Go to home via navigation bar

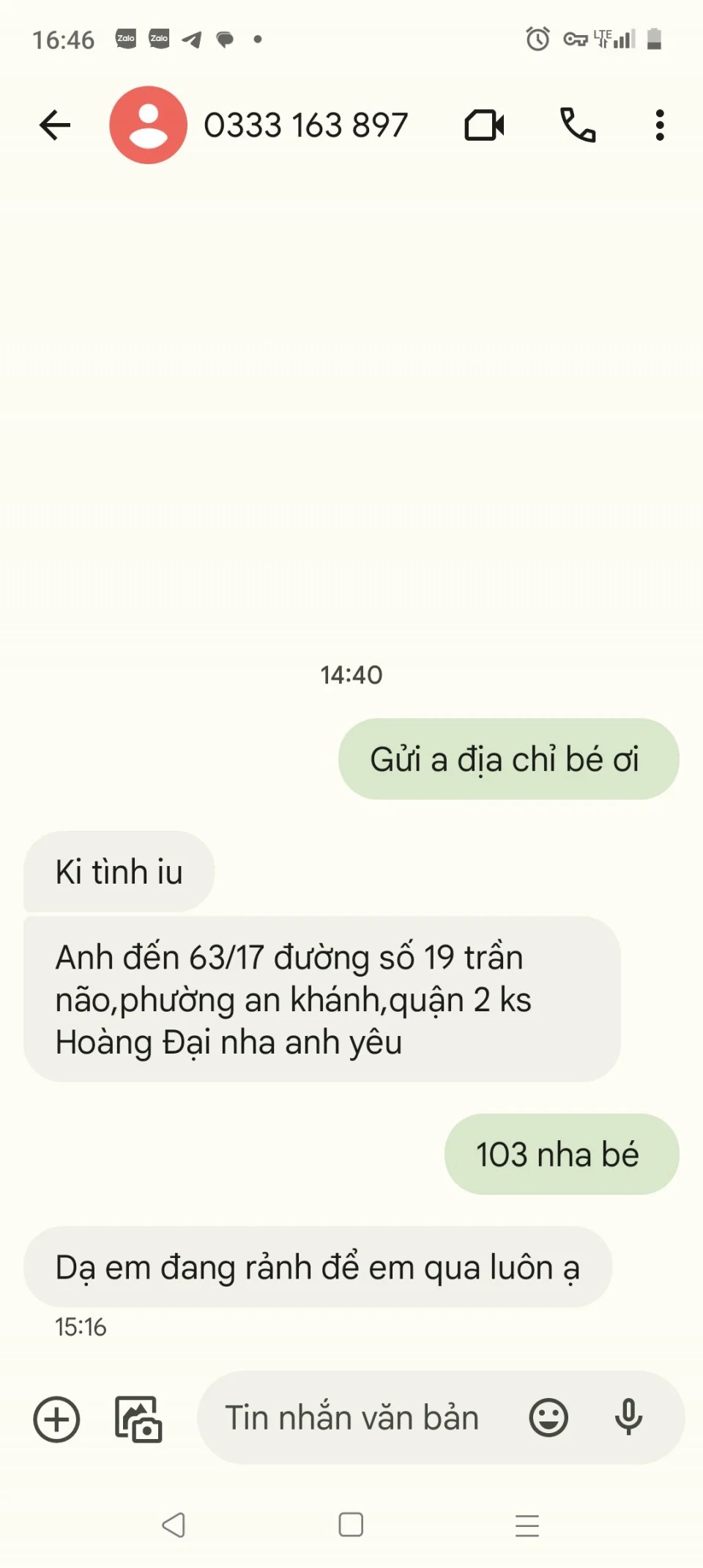(351, 1525)
